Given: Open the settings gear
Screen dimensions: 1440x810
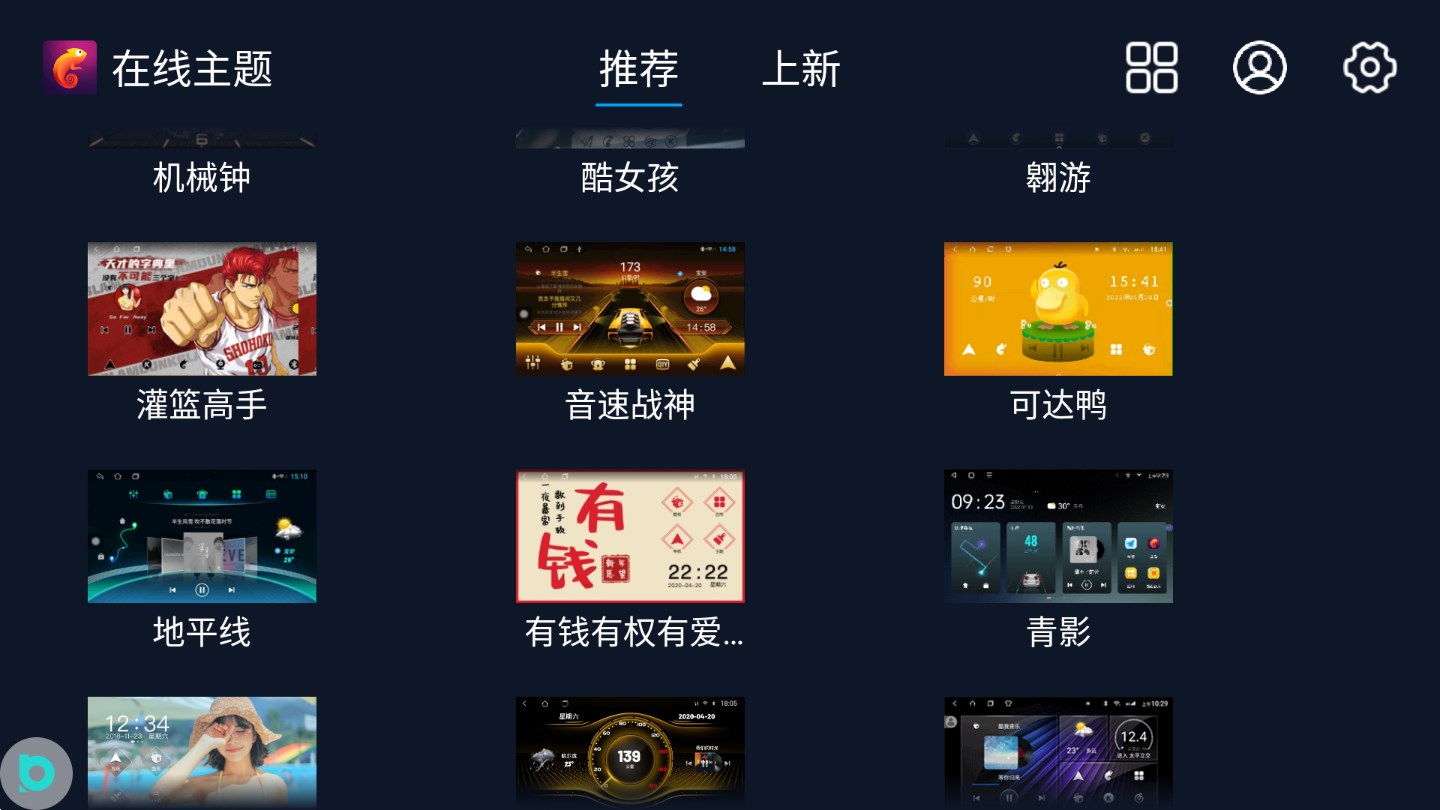Looking at the screenshot, I should click(x=1369, y=67).
